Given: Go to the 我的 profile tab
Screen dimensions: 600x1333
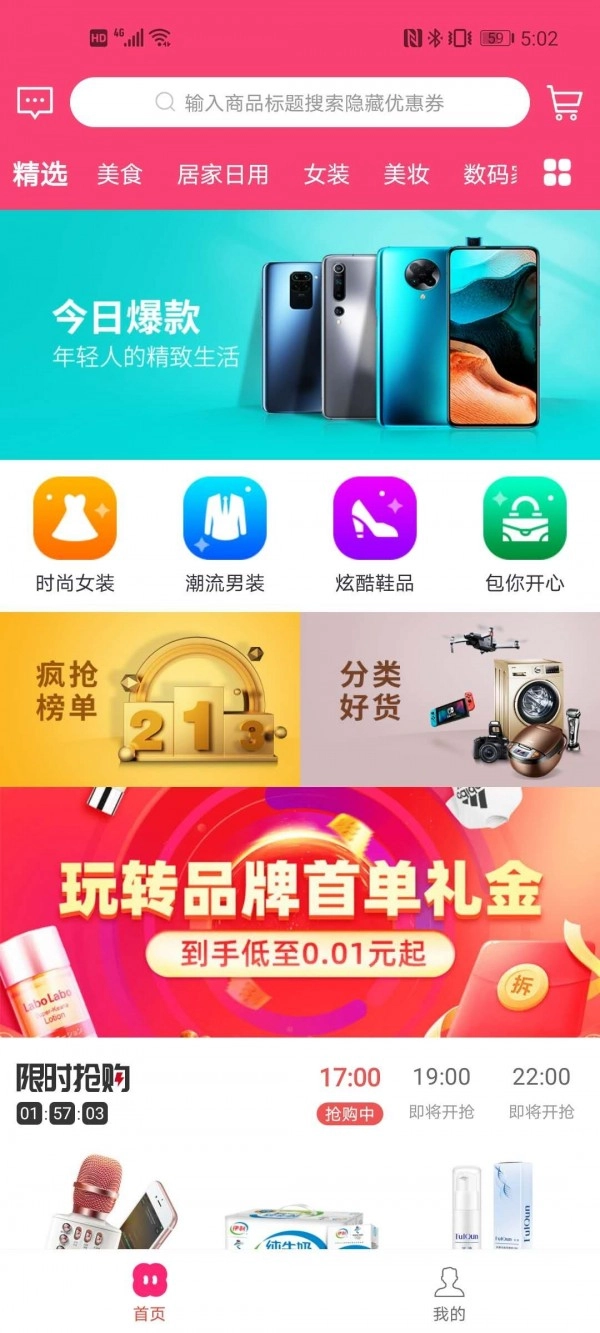Looking at the screenshot, I should 449,1294.
